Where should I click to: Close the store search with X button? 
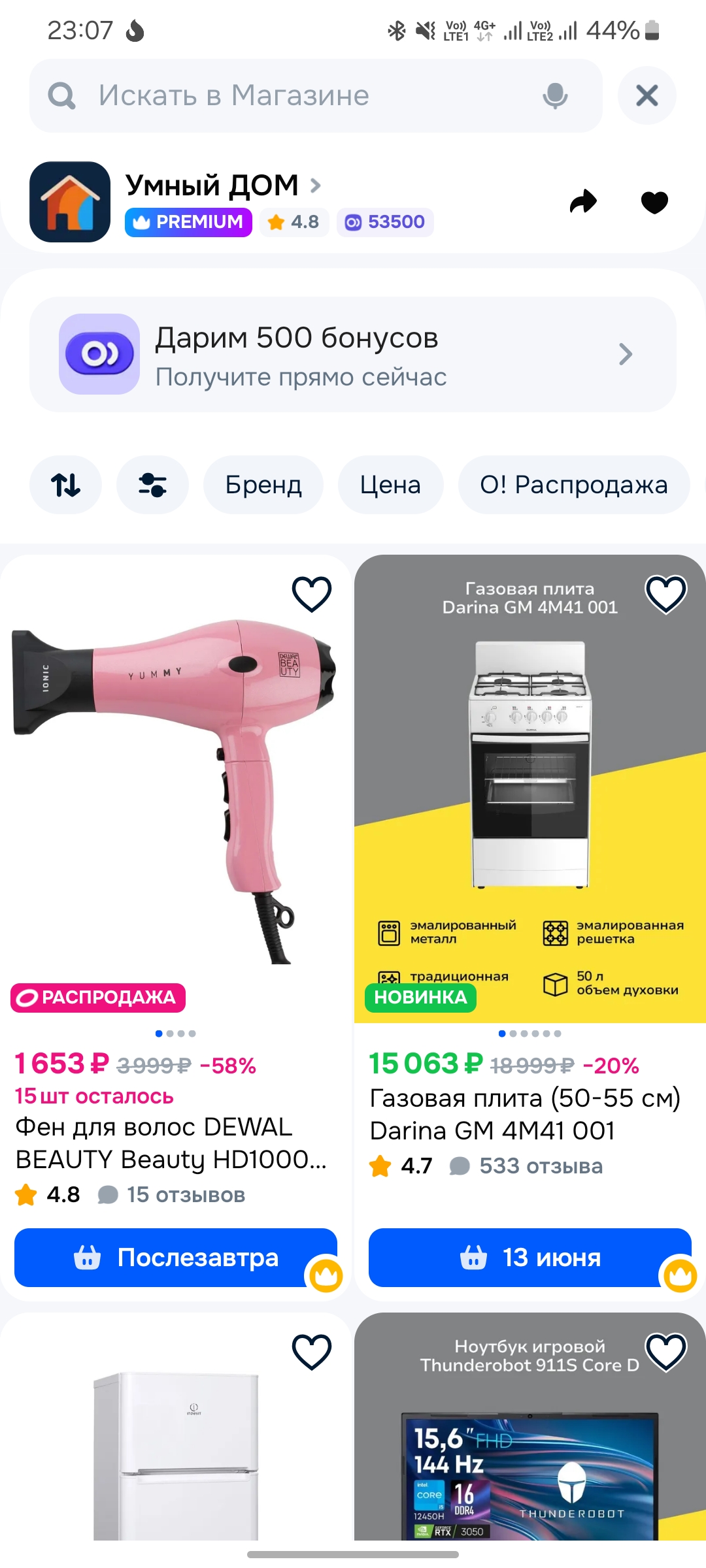647,96
